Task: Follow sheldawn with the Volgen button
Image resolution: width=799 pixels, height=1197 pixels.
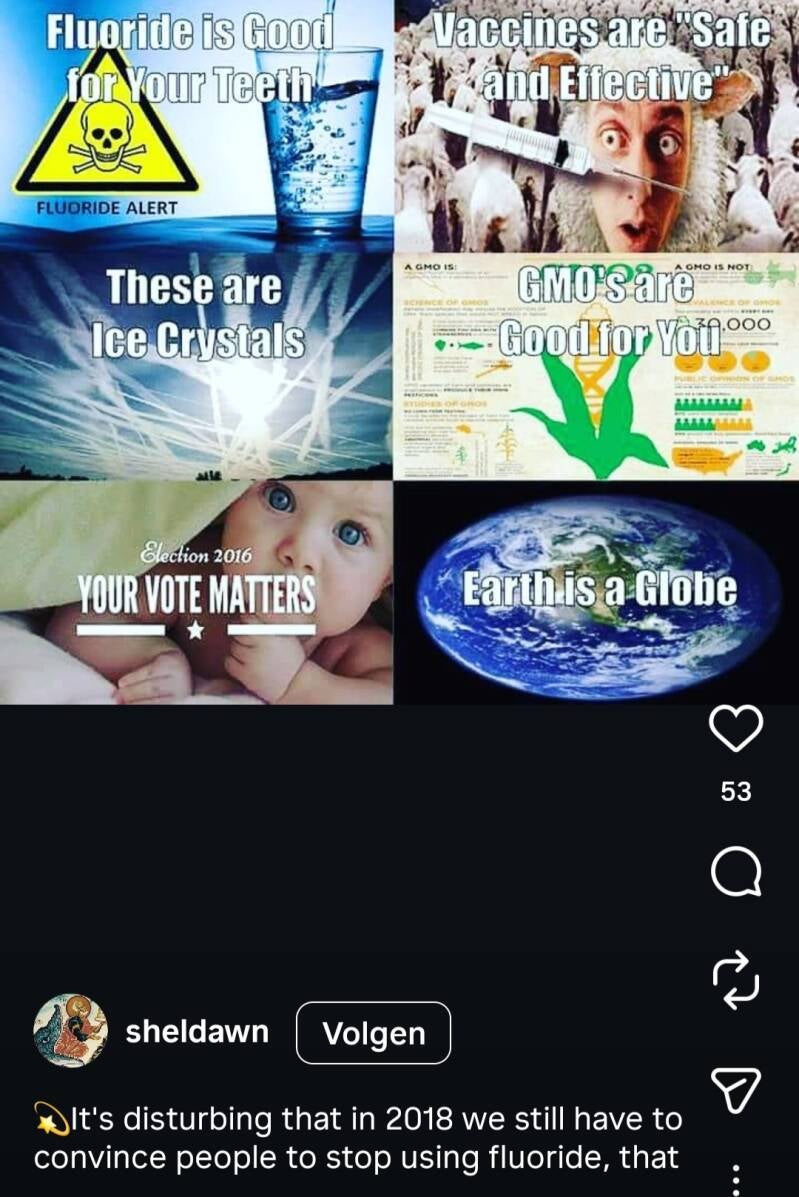Action: click(373, 1033)
